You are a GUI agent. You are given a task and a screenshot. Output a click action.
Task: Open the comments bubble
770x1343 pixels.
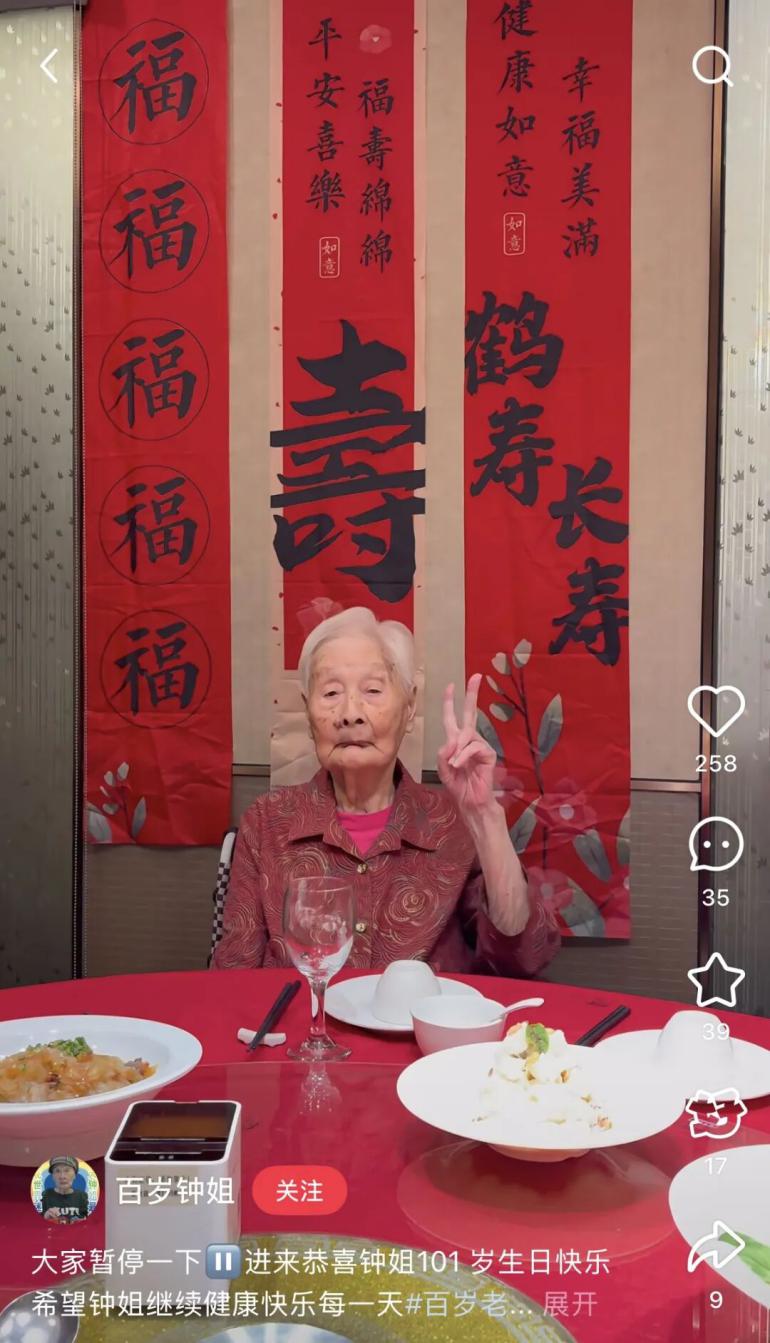click(715, 845)
